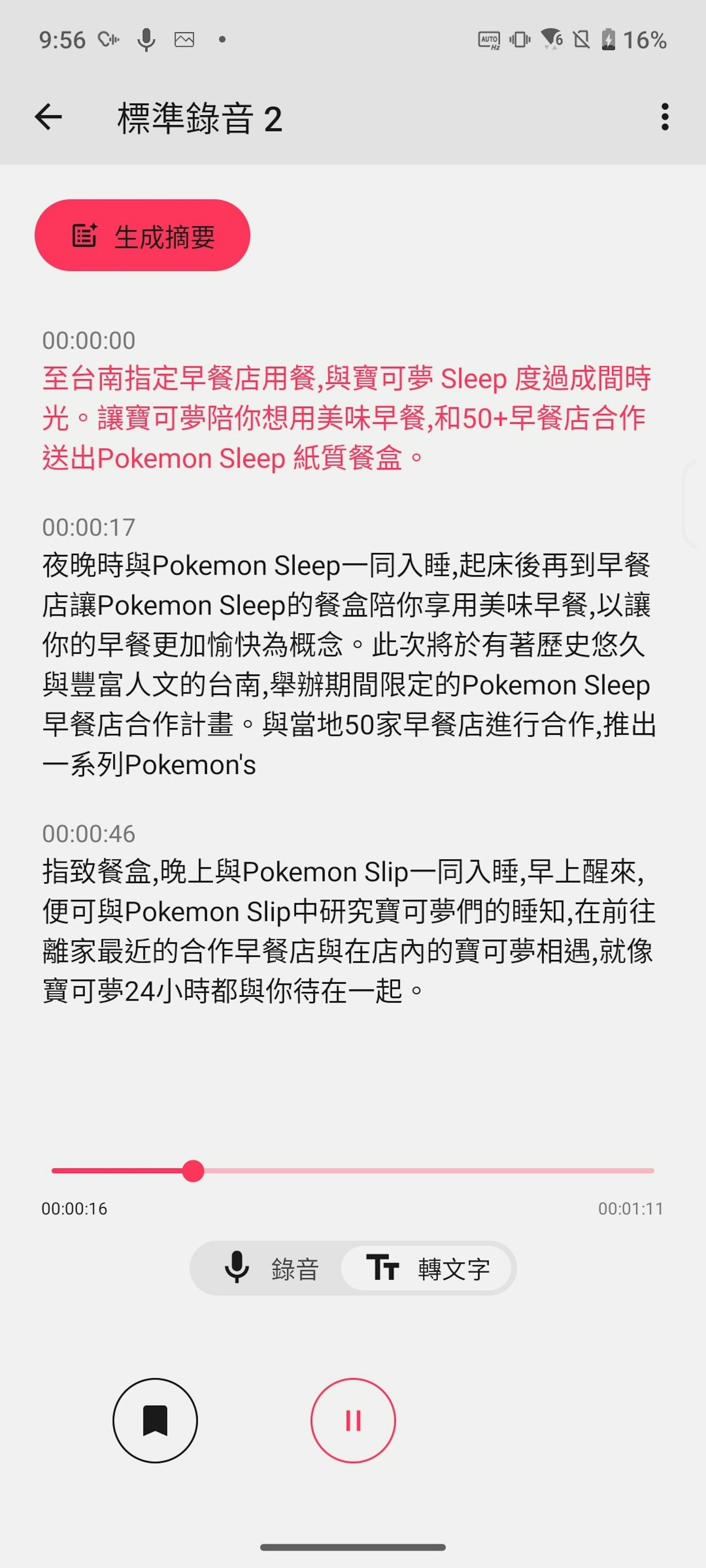706x1568 pixels.
Task: Open the three-dot overflow menu
Action: coord(665,117)
